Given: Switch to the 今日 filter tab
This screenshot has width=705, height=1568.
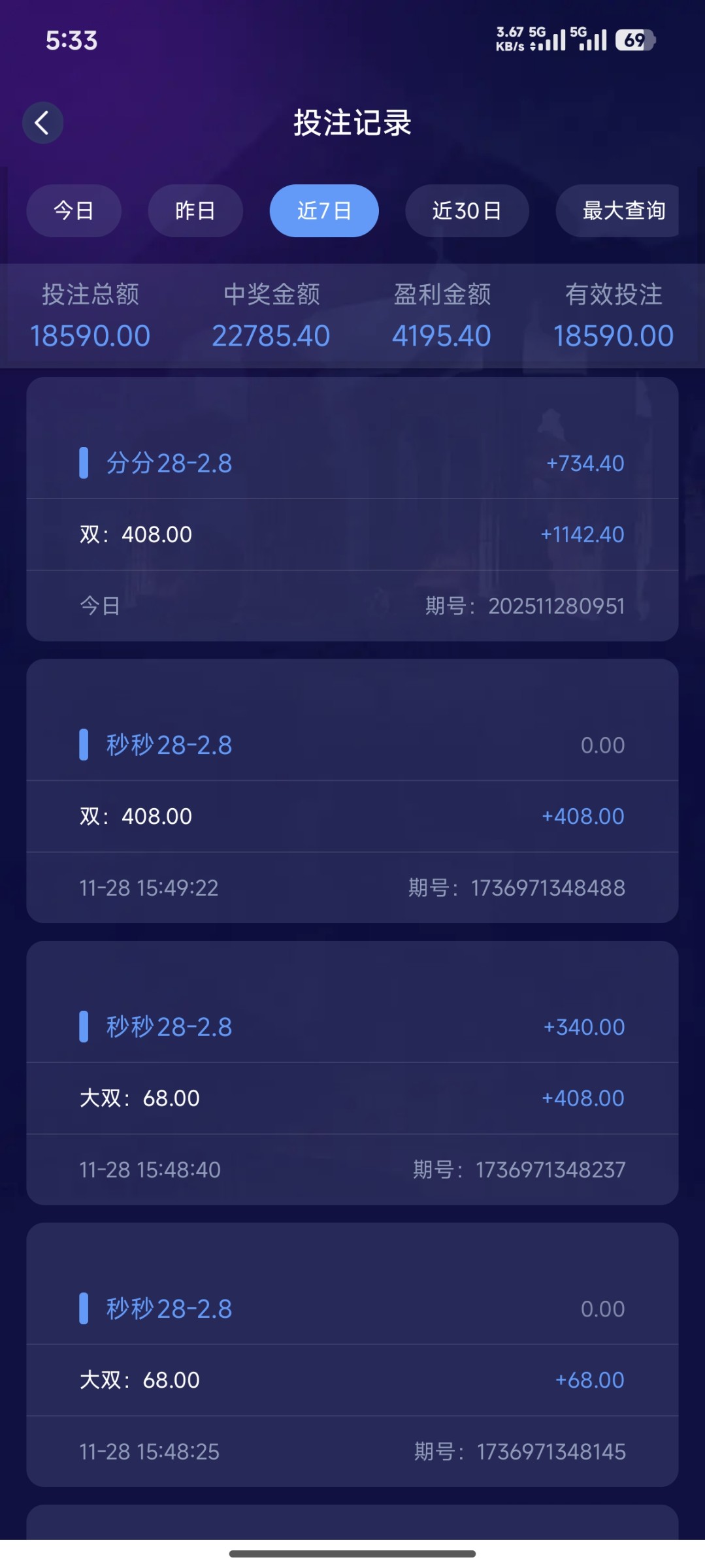Looking at the screenshot, I should pyautogui.click(x=73, y=210).
